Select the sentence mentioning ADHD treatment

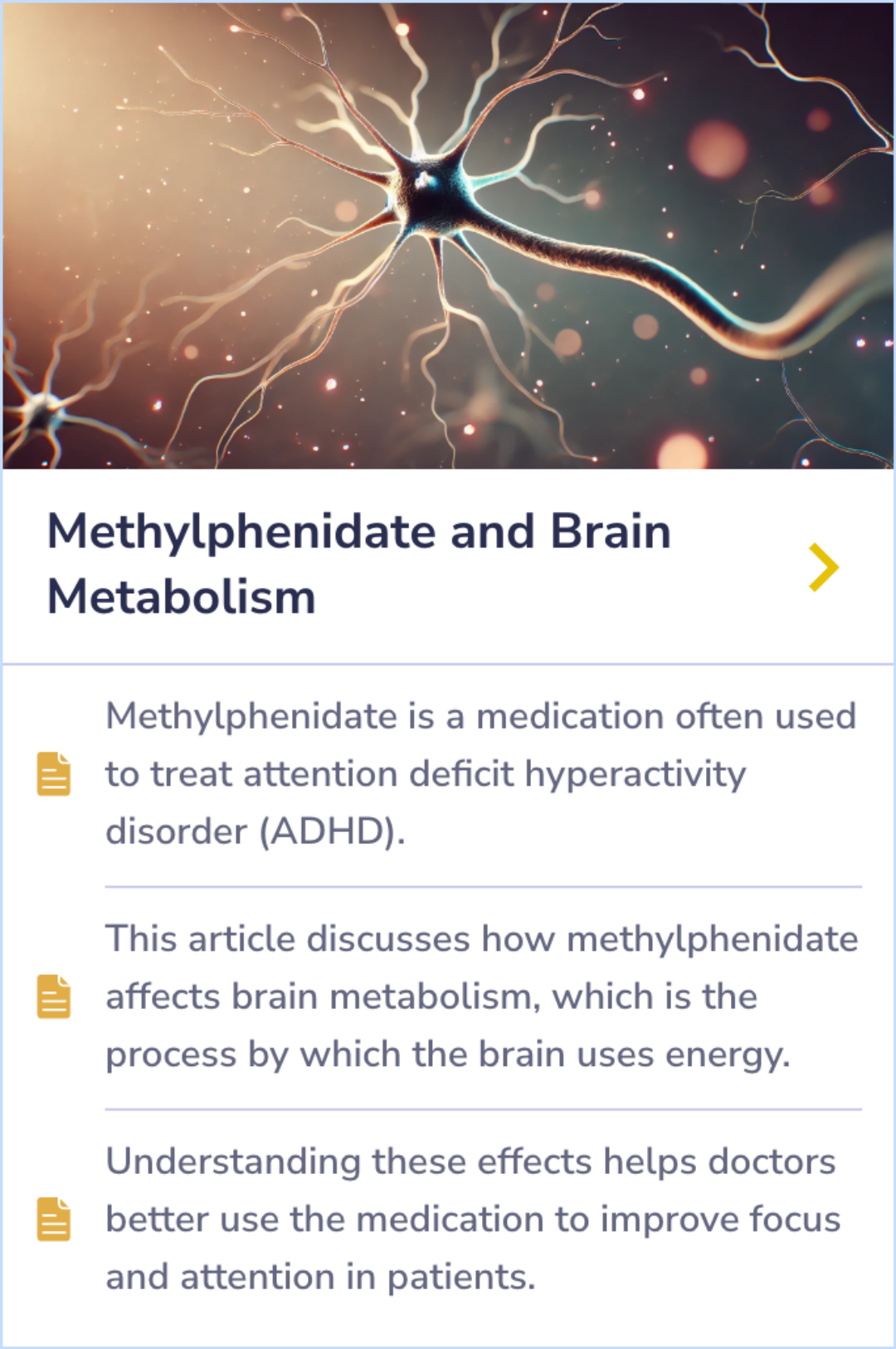pos(480,773)
